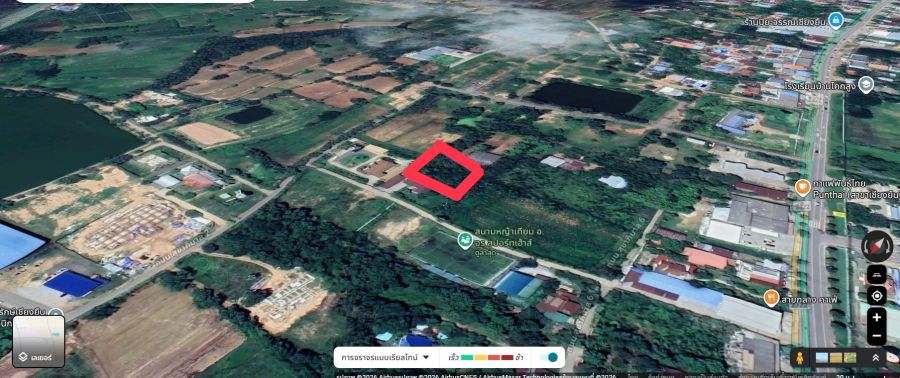Zoom out with the minus button
Screen dimensions: 900x378
tap(876, 336)
